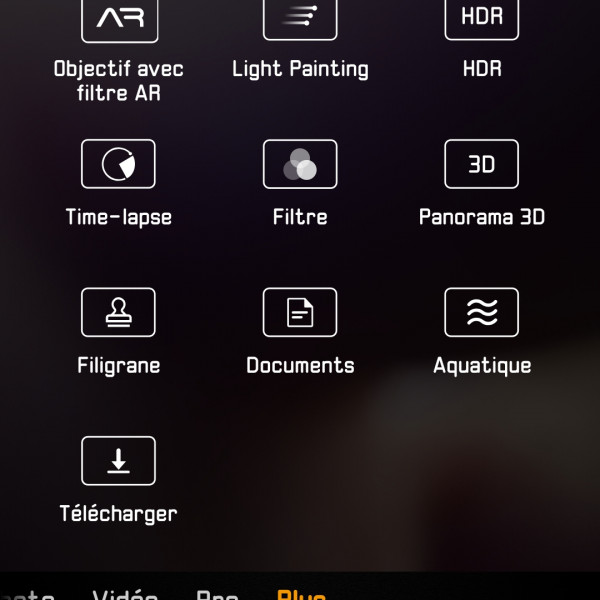Open the Objectif avec filtre AR mode
This screenshot has height=600, width=600.
coord(118,20)
